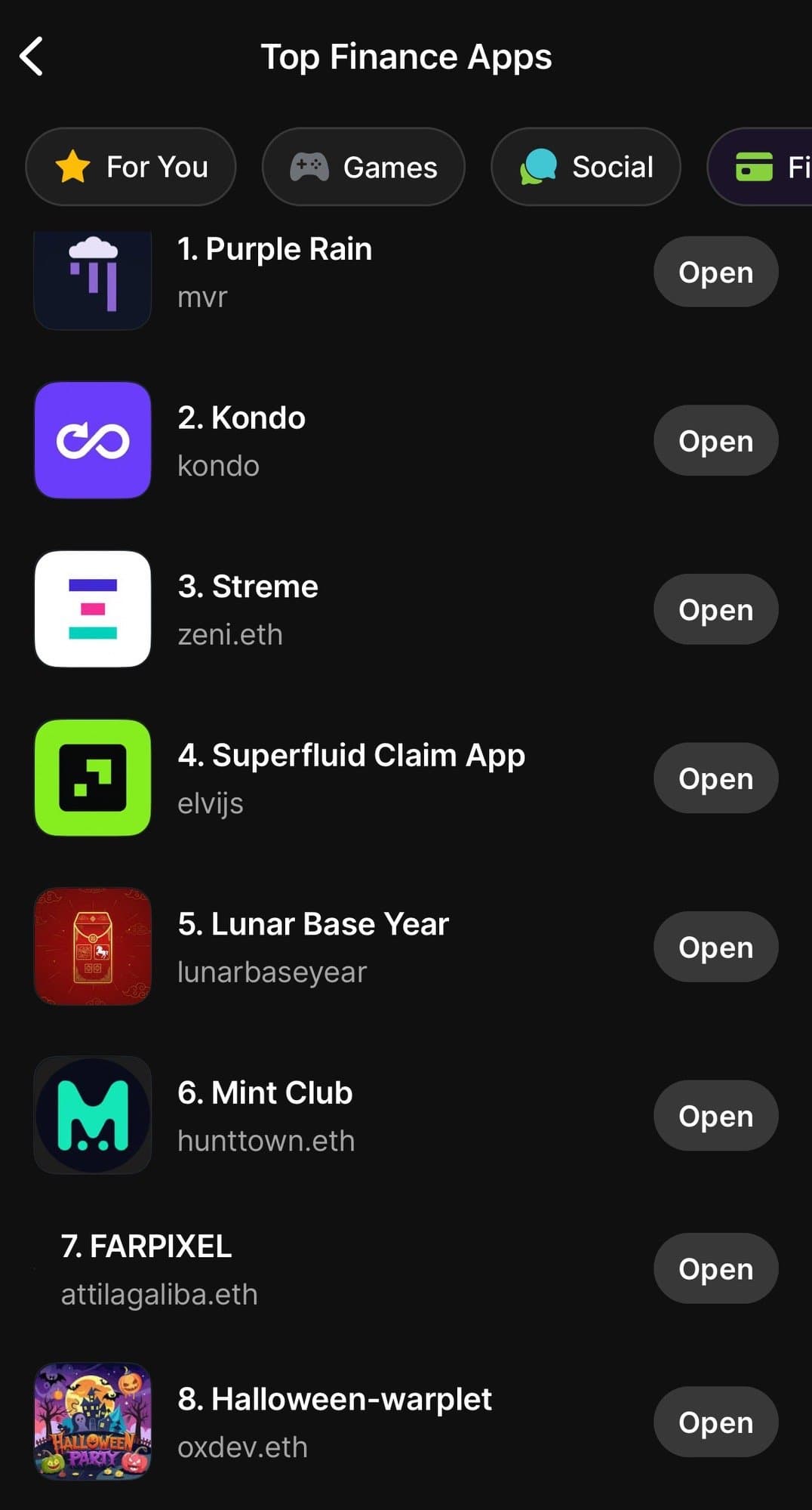Image resolution: width=812 pixels, height=1510 pixels.
Task: View the Halloween-warplet listing row
Action: [334, 1422]
